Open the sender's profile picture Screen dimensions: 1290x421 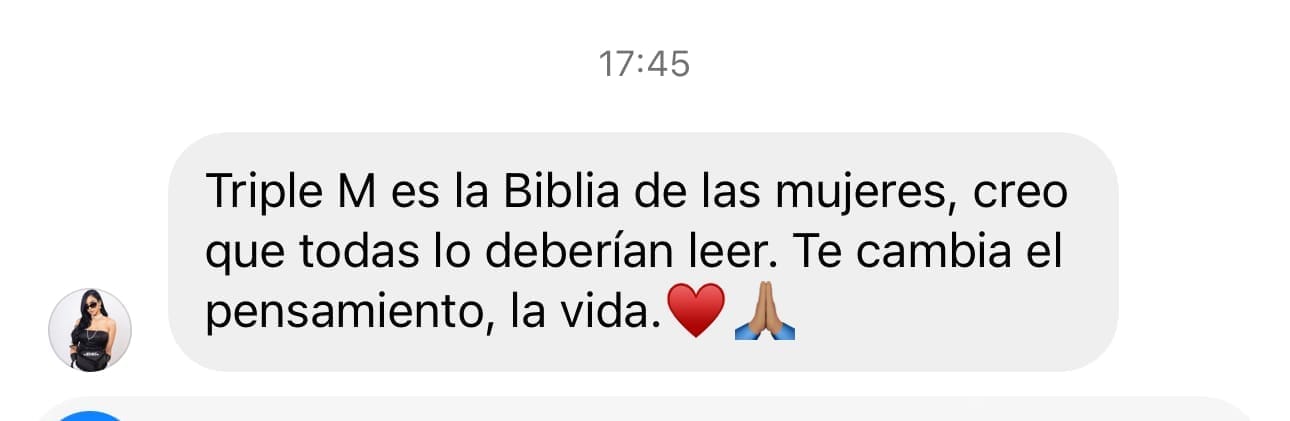[x=91, y=330]
